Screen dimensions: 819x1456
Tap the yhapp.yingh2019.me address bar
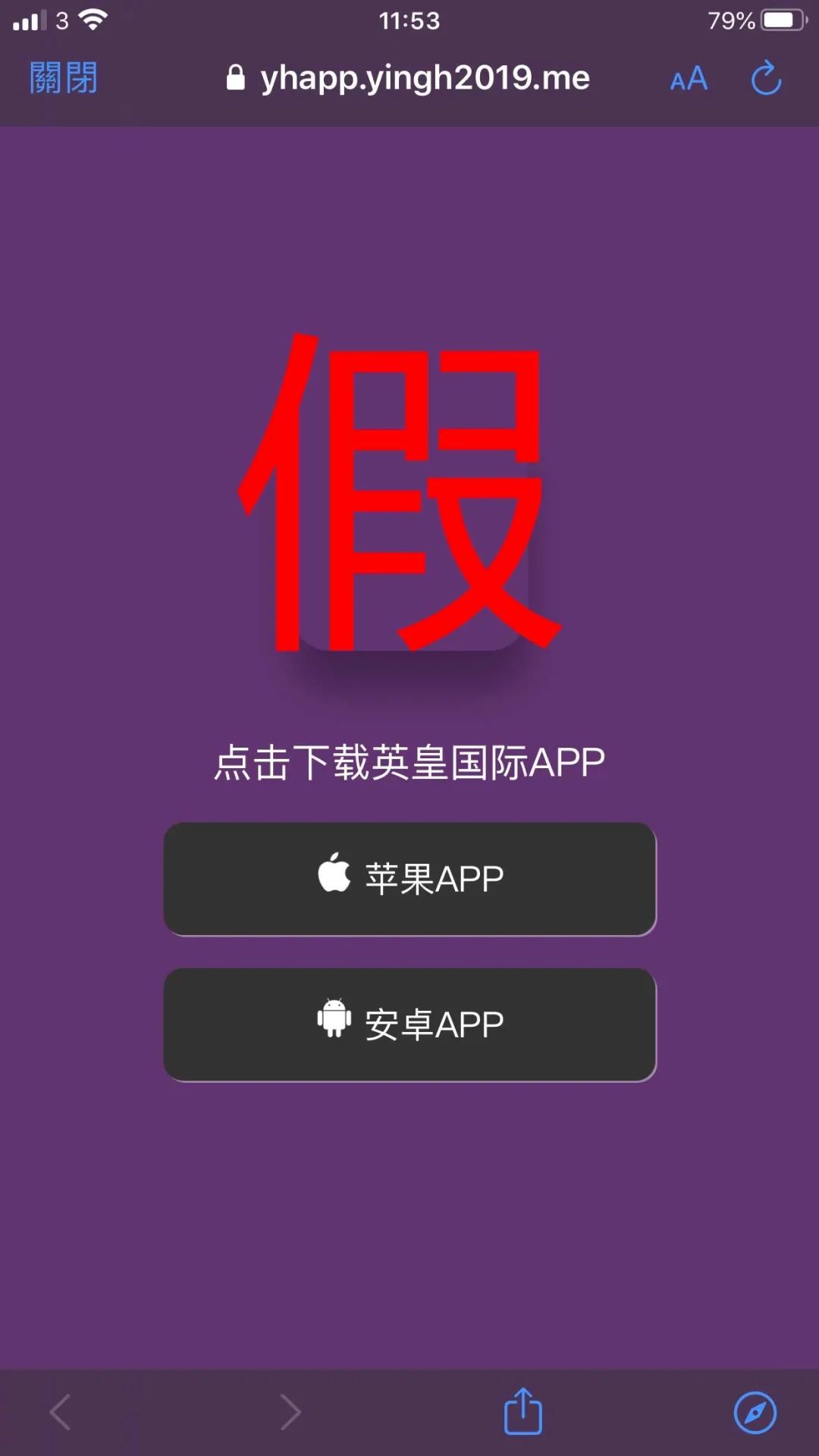[x=409, y=78]
